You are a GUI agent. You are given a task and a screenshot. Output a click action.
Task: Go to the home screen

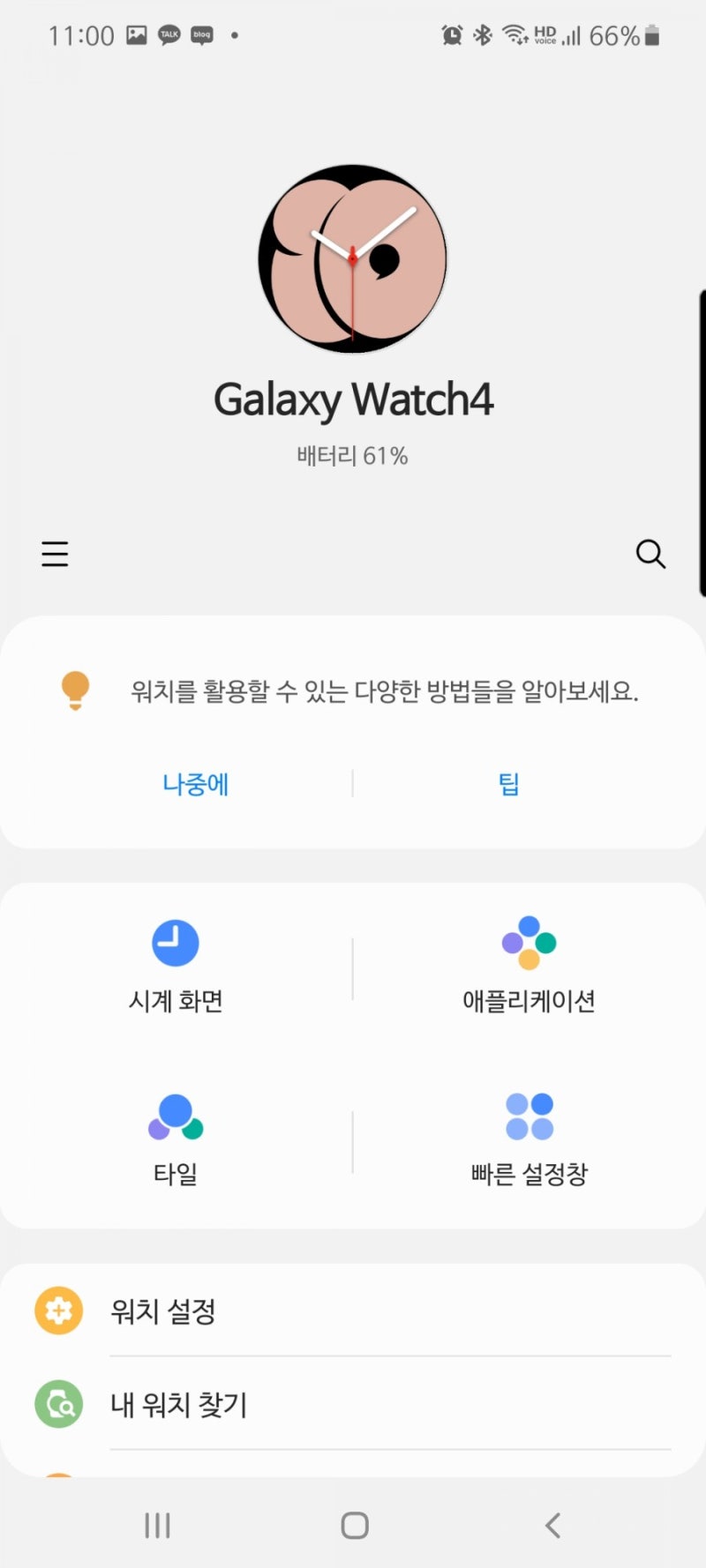[x=354, y=1525]
